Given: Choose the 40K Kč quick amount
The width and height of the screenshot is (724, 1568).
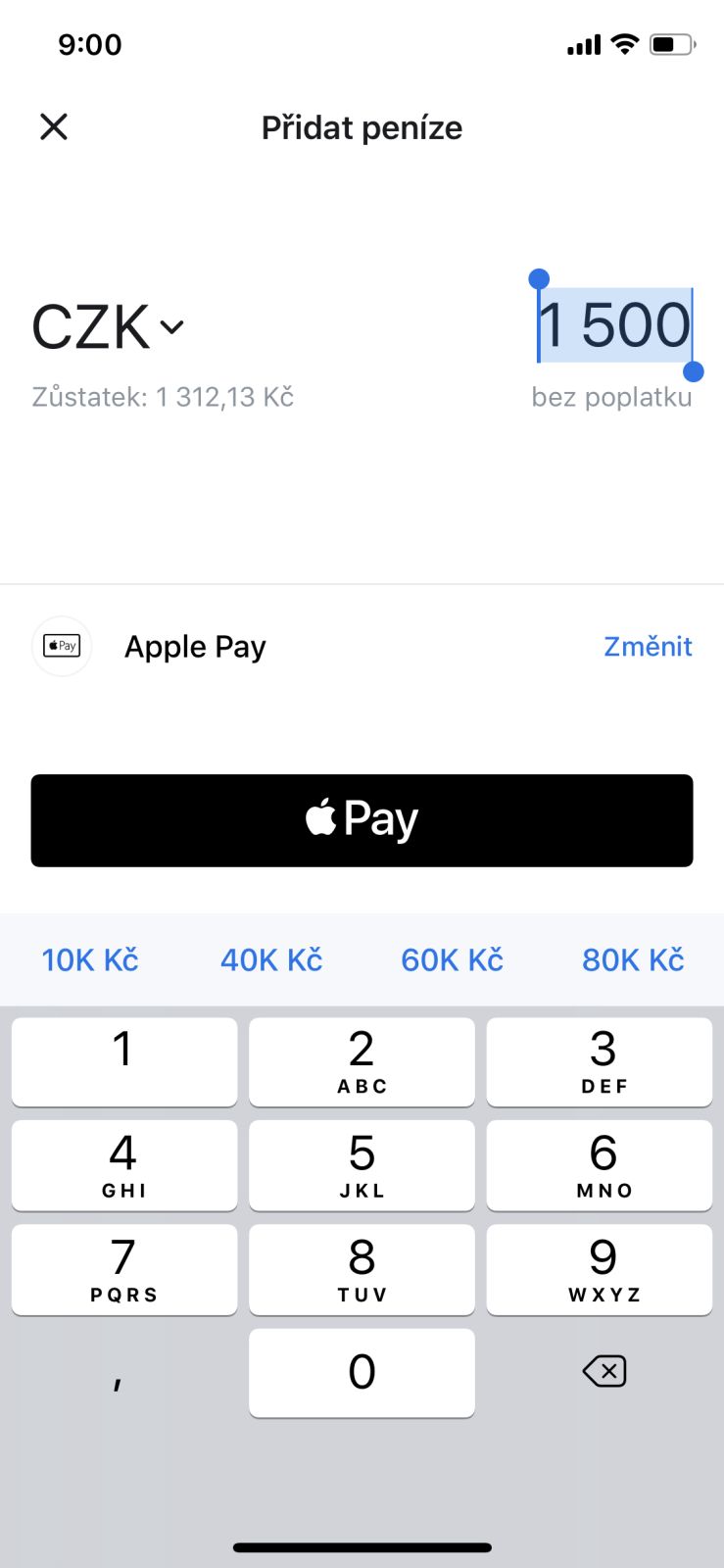Looking at the screenshot, I should (x=271, y=960).
